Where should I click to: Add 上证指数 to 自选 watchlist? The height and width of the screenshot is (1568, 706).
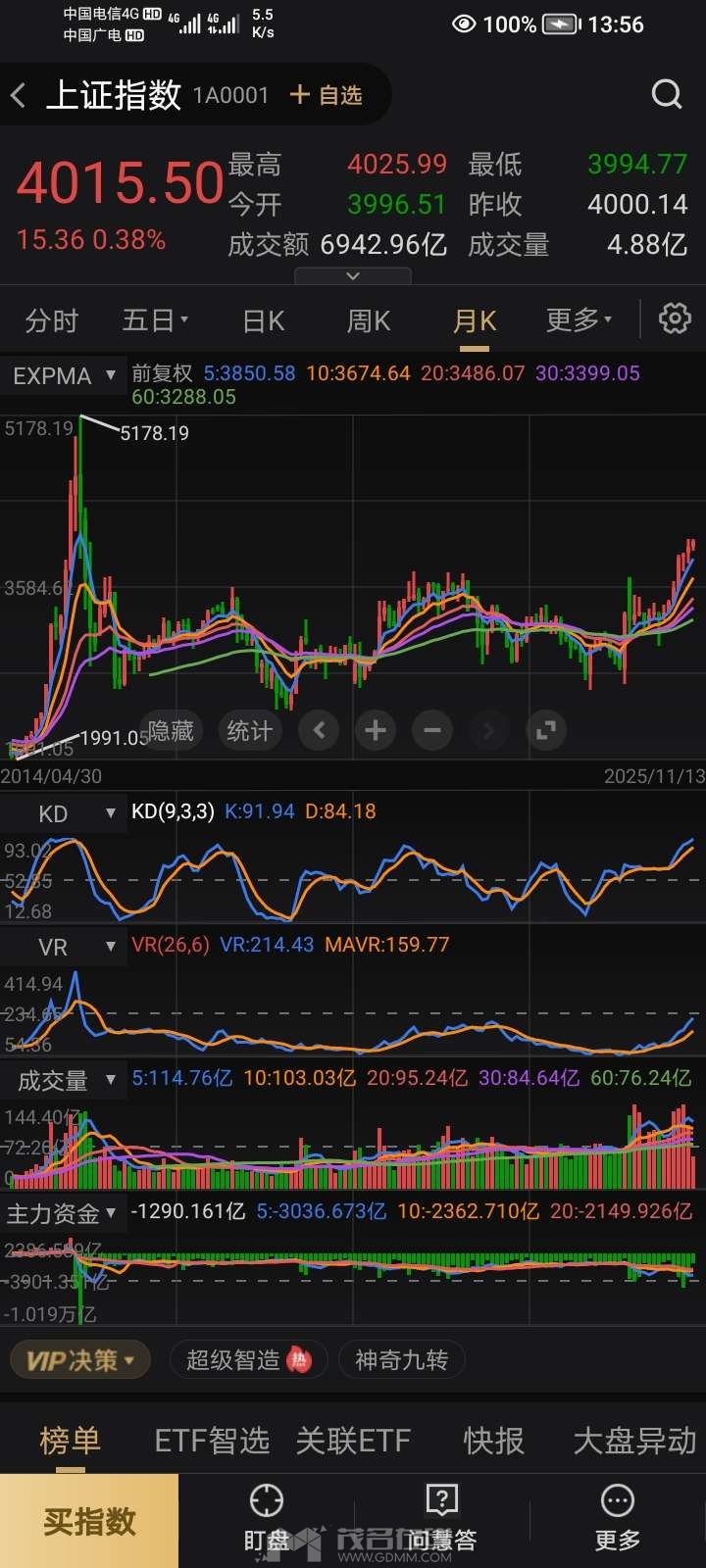pyautogui.click(x=327, y=95)
